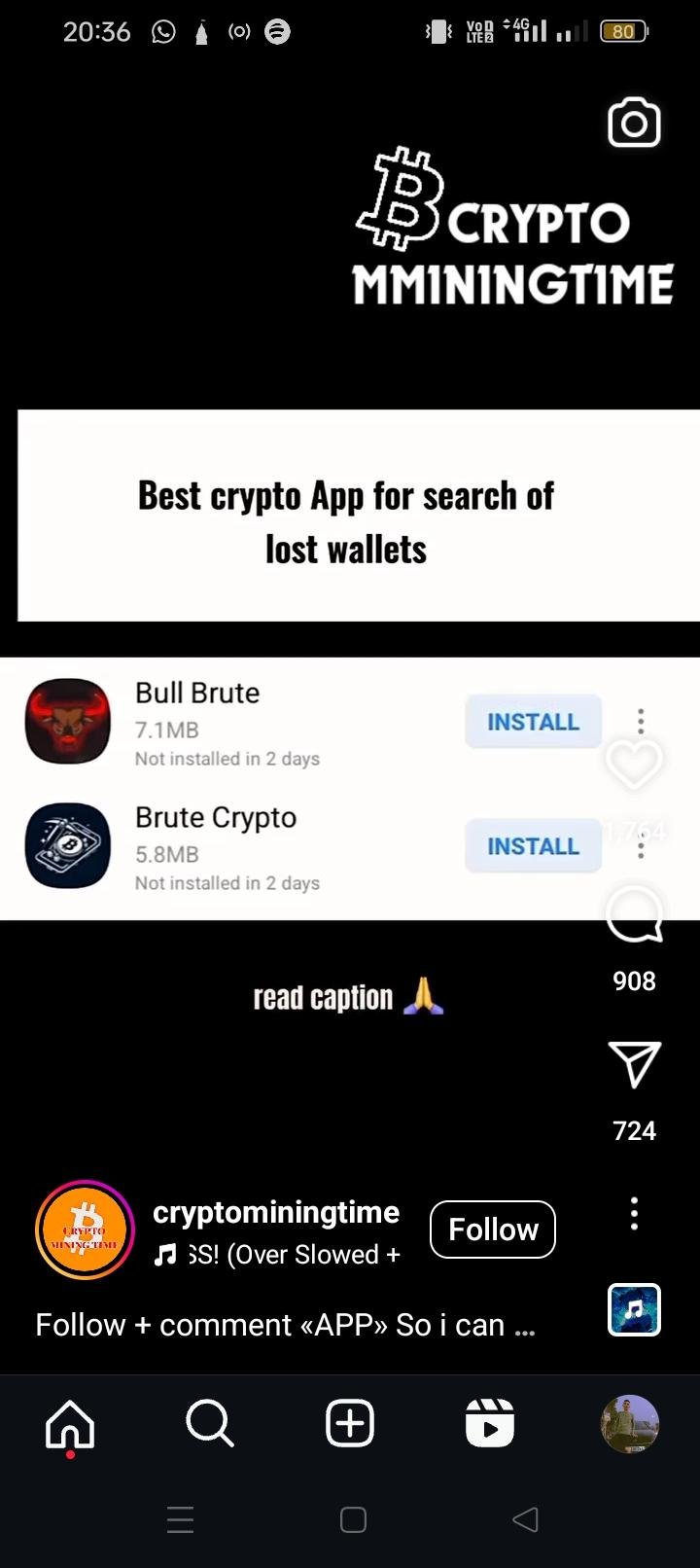Switch to the Search tab
This screenshot has width=700, height=1568.
click(209, 1424)
